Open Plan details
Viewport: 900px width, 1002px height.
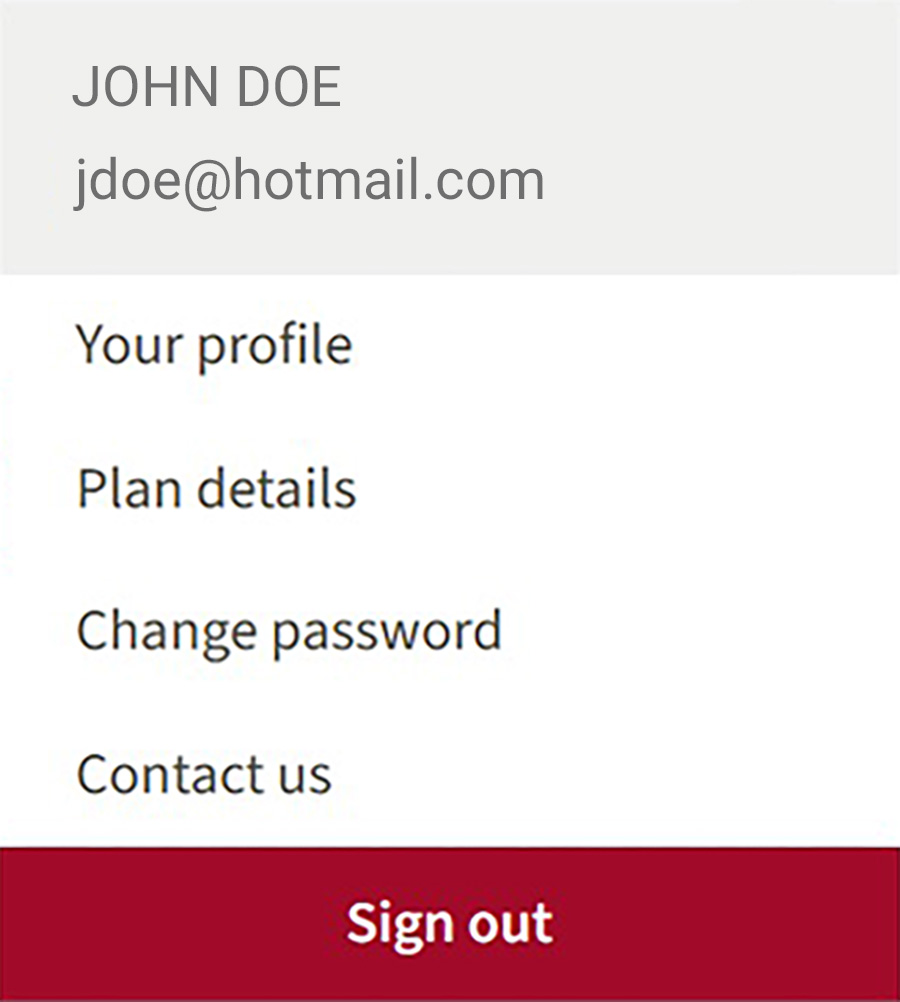tap(216, 489)
